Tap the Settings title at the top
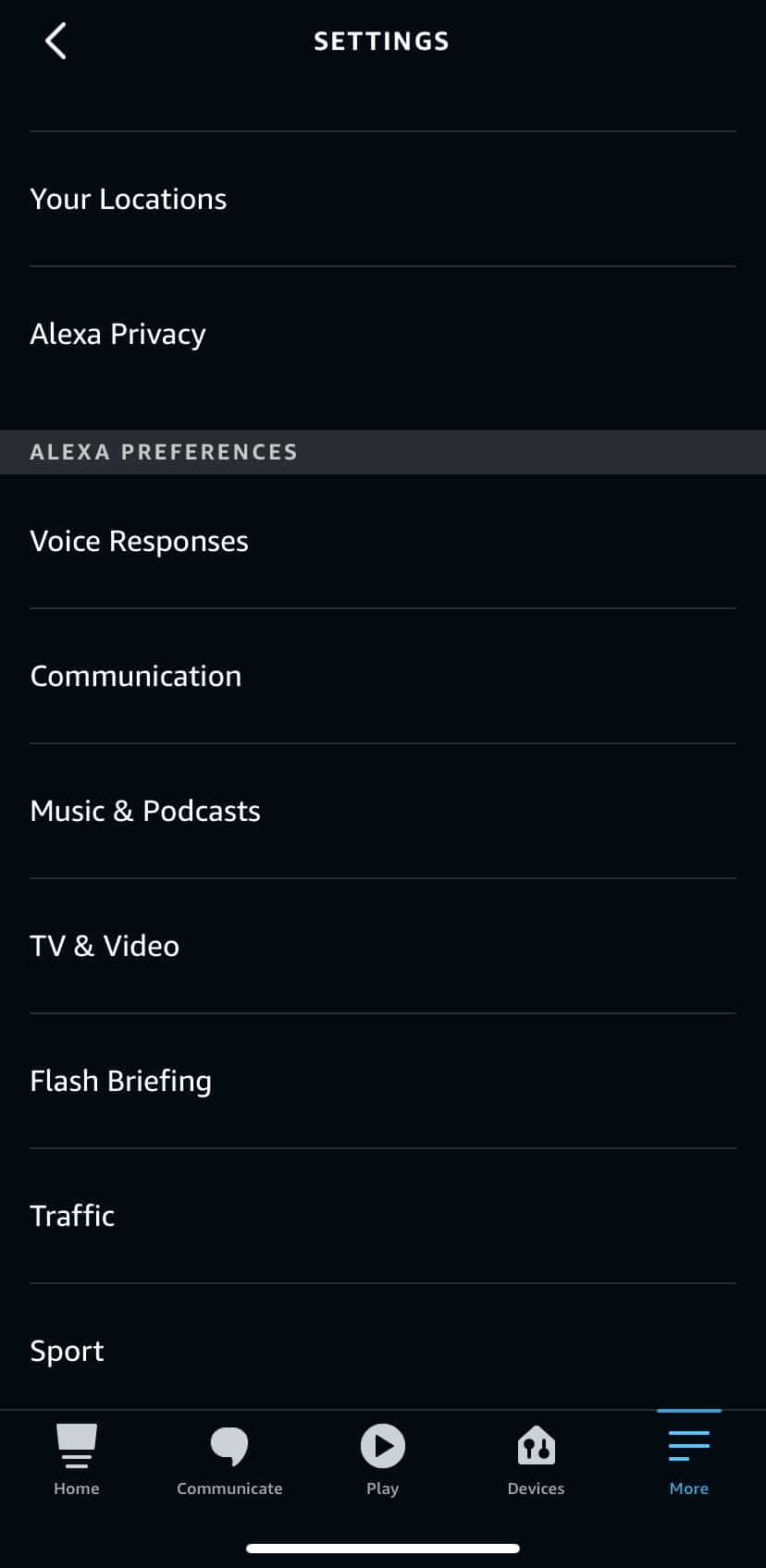 pos(382,41)
